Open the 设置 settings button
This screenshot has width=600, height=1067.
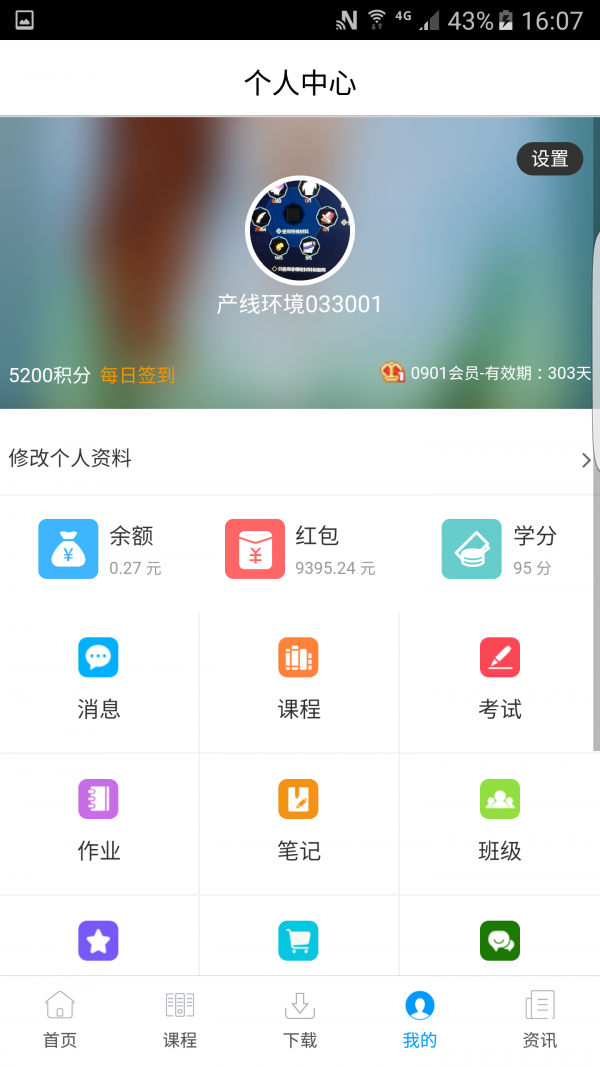(x=549, y=159)
